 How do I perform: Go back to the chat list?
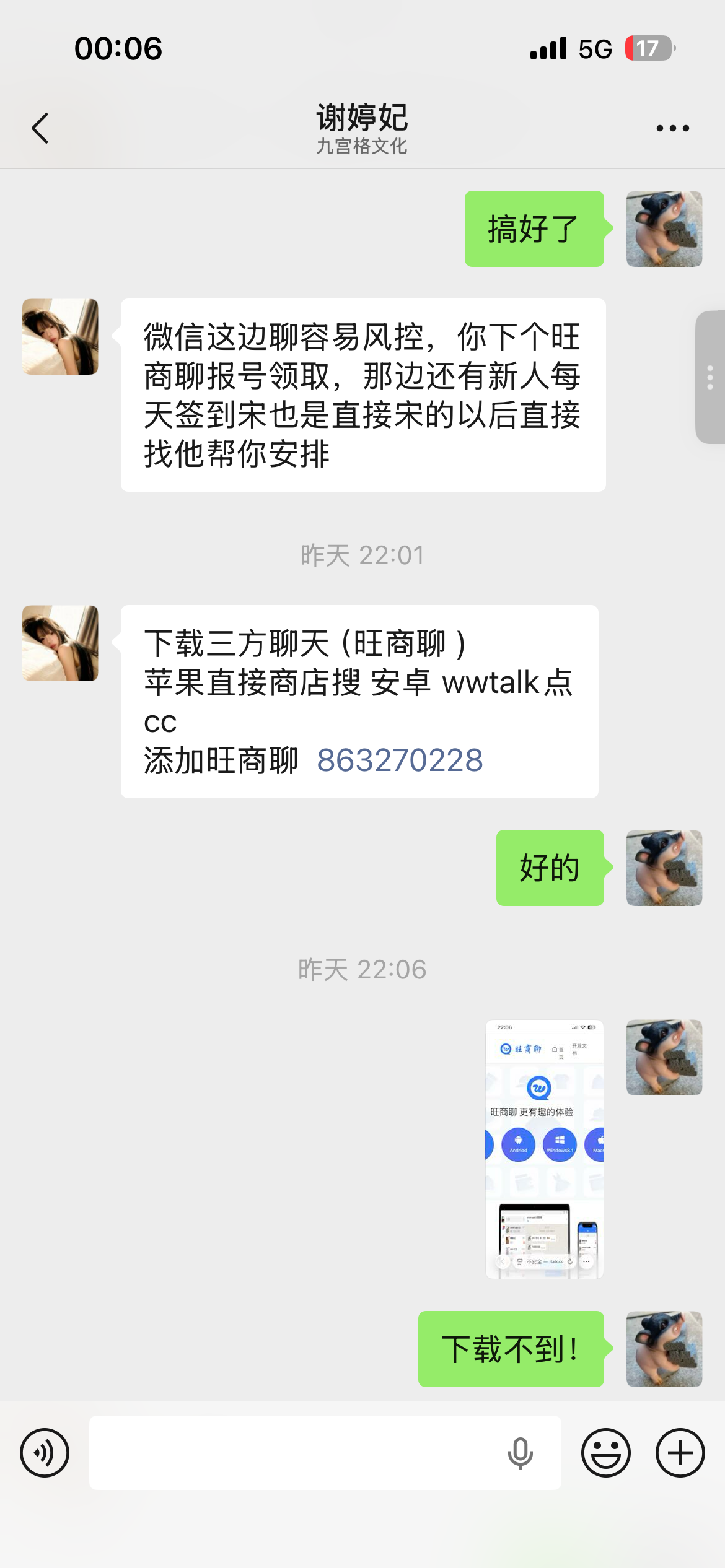(x=40, y=128)
